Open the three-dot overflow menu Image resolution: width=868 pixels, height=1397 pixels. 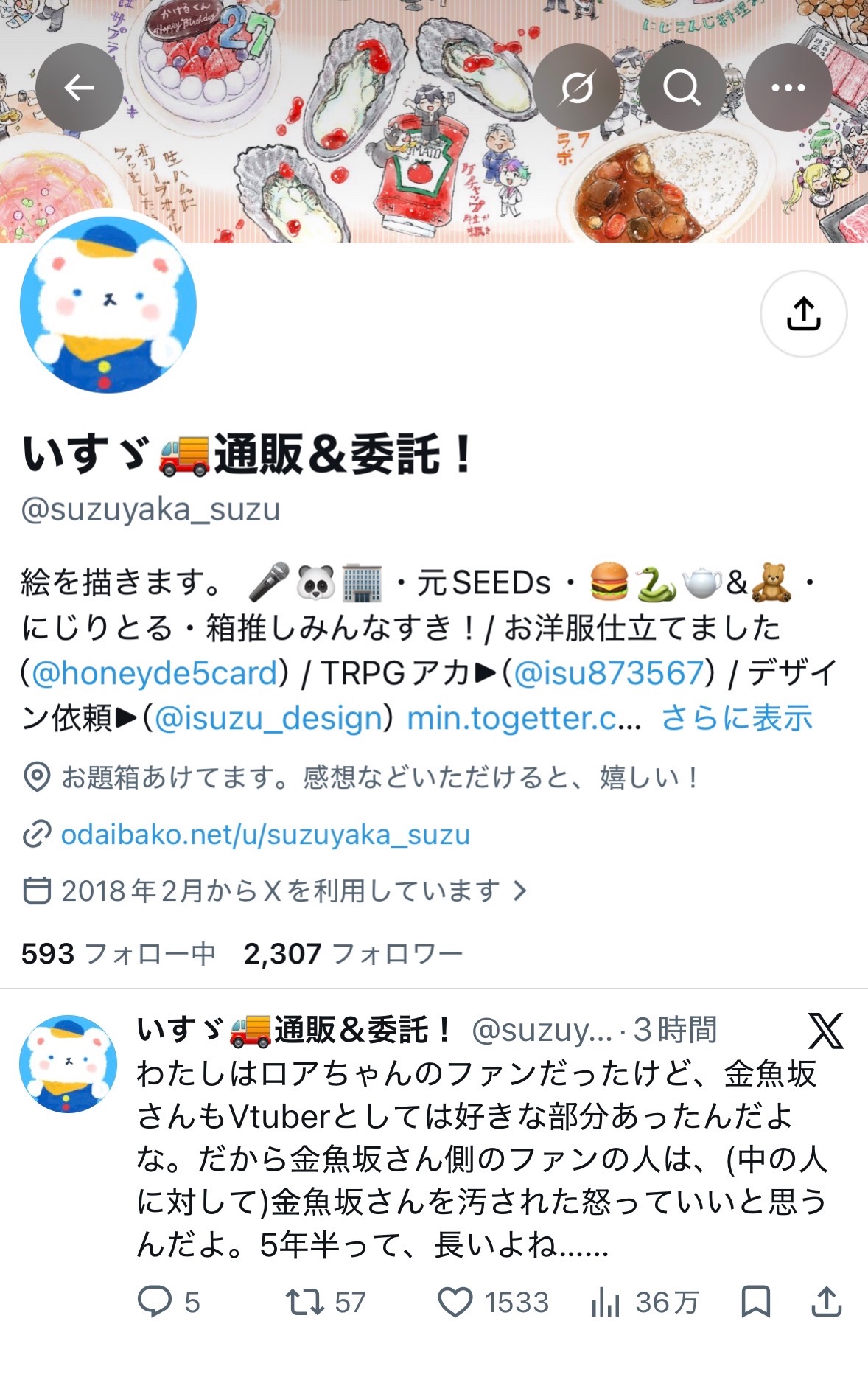pos(788,88)
